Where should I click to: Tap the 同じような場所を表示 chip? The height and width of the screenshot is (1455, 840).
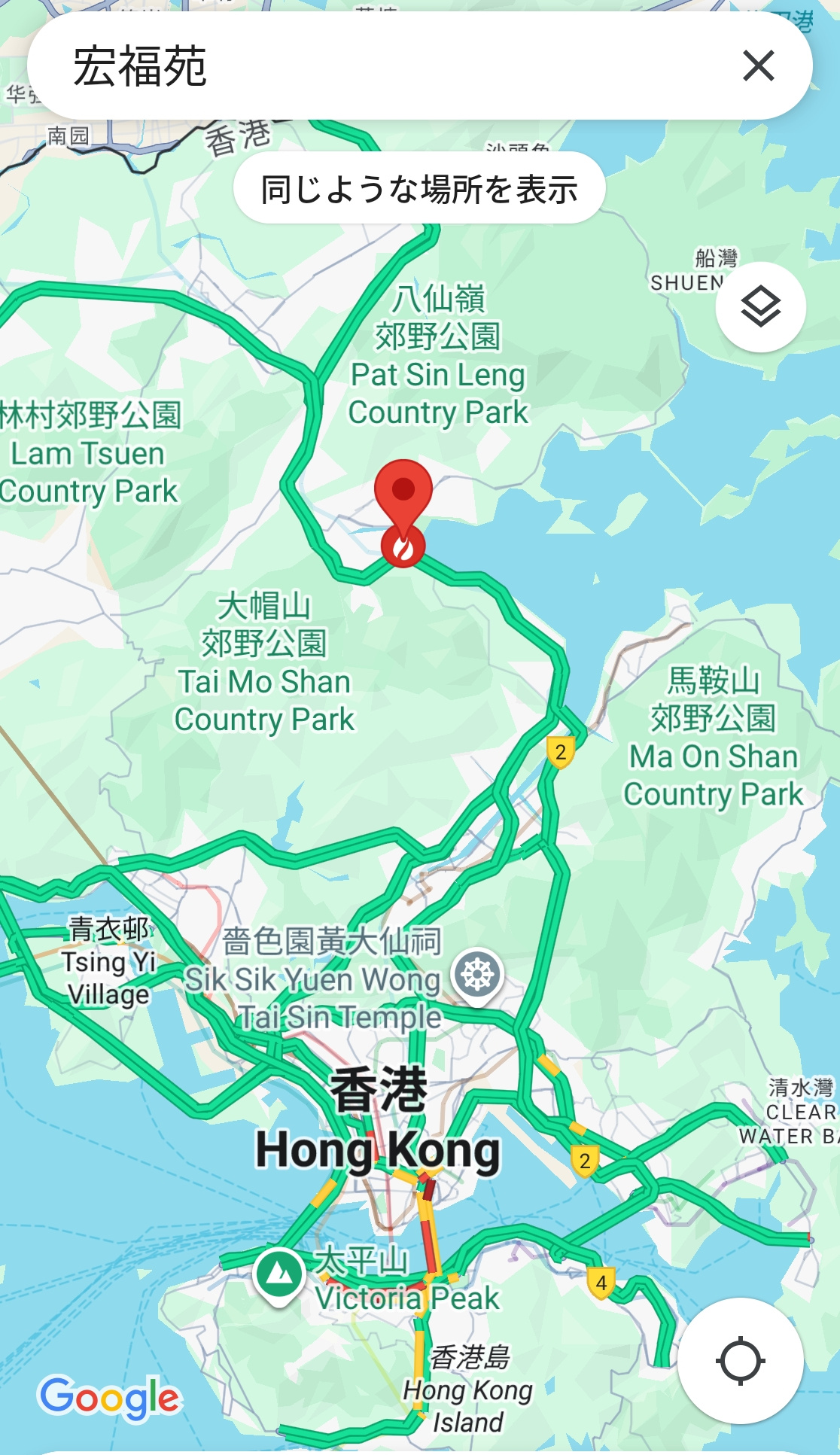[x=419, y=188]
